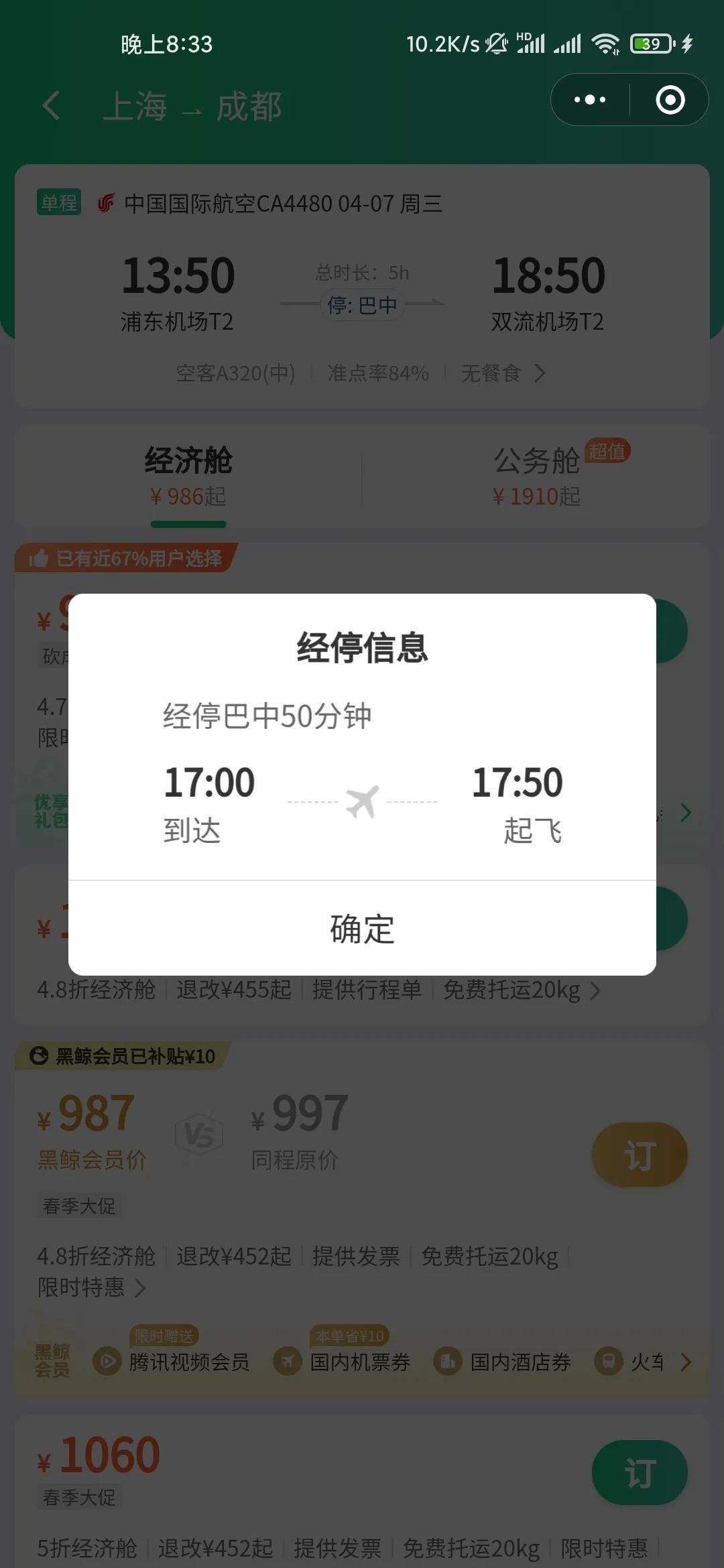Expand the 无餐食 flight details arrow
The width and height of the screenshot is (724, 1568).
[540, 373]
